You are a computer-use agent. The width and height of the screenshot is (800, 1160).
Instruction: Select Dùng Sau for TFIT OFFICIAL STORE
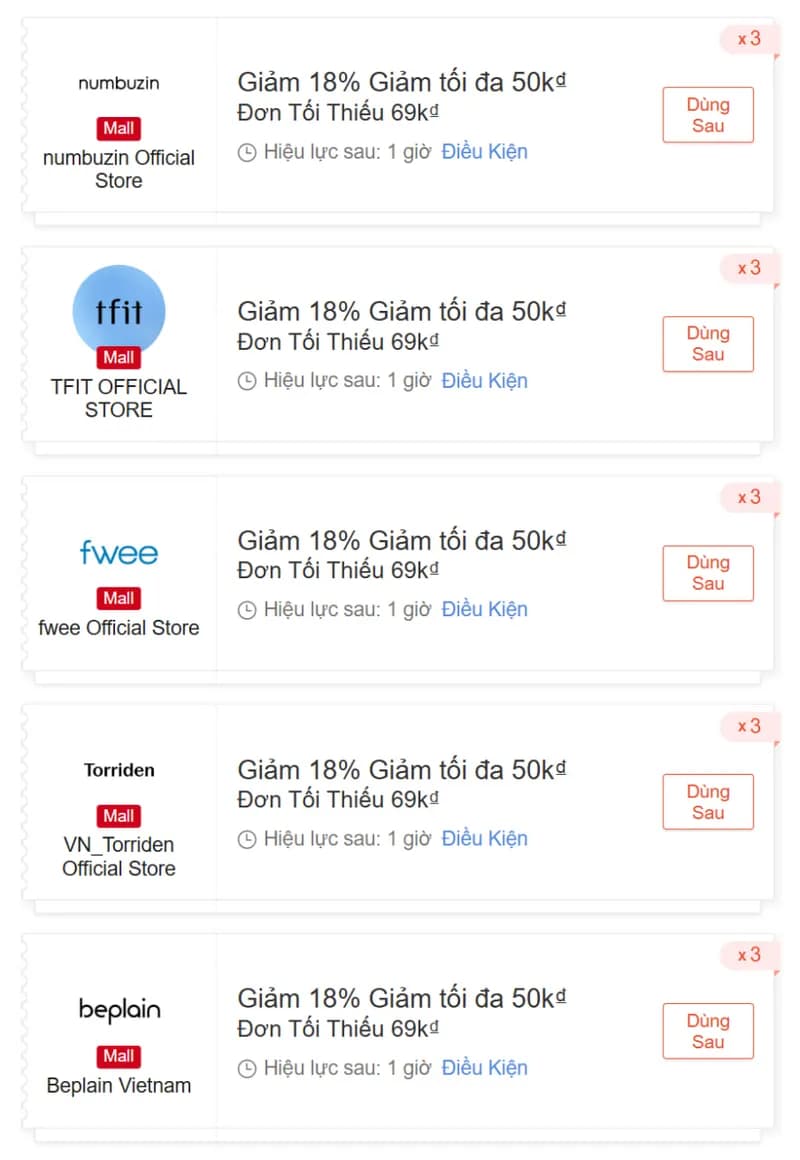(x=707, y=344)
